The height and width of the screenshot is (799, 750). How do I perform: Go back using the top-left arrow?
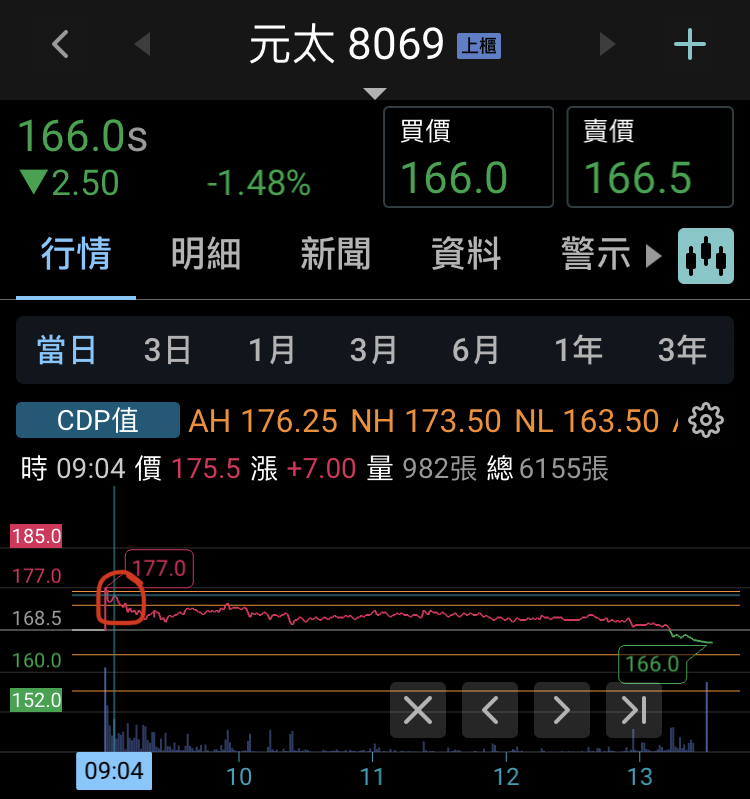[60, 44]
